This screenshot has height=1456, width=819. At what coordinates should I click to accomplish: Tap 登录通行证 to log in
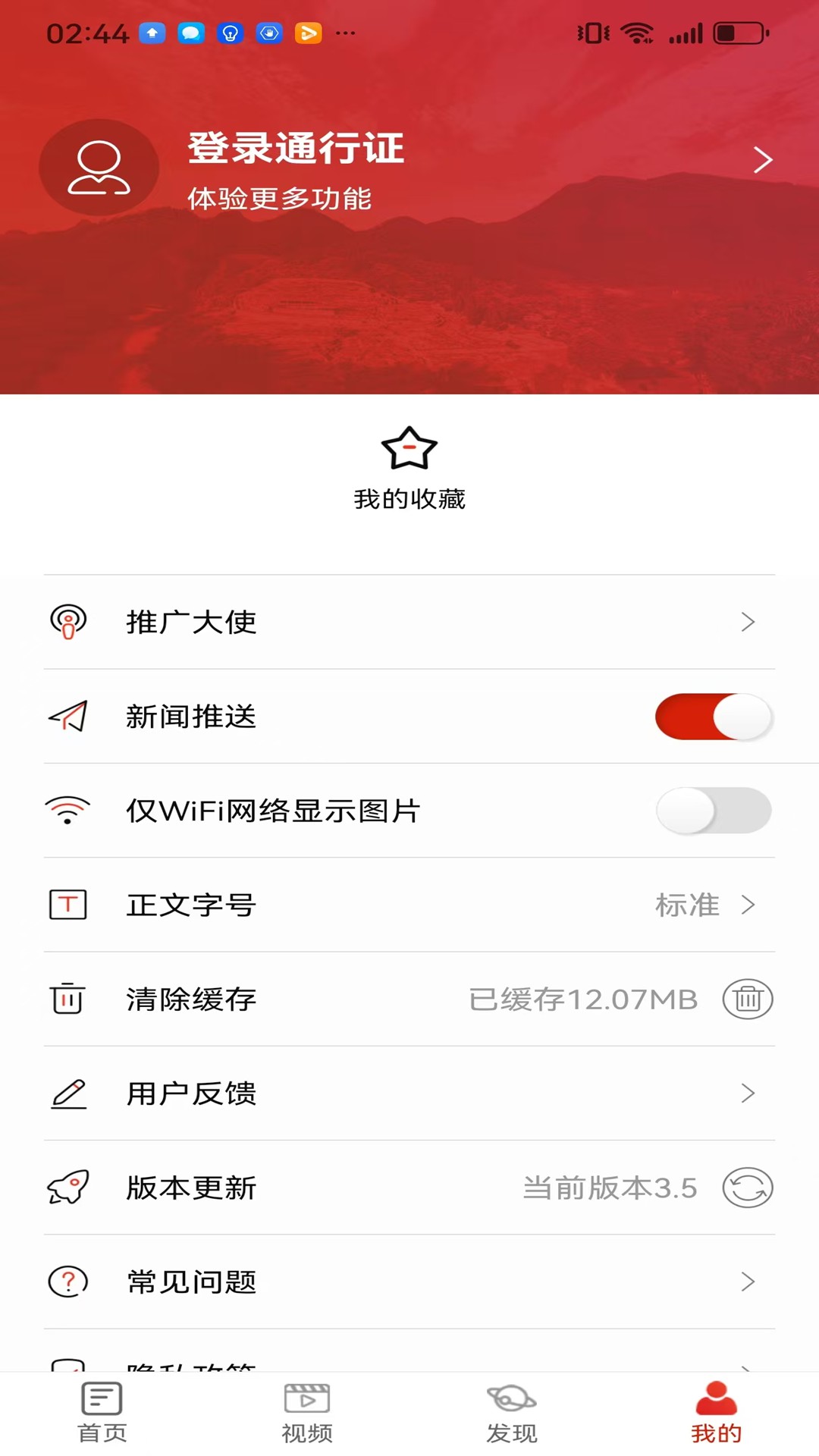pos(296,149)
